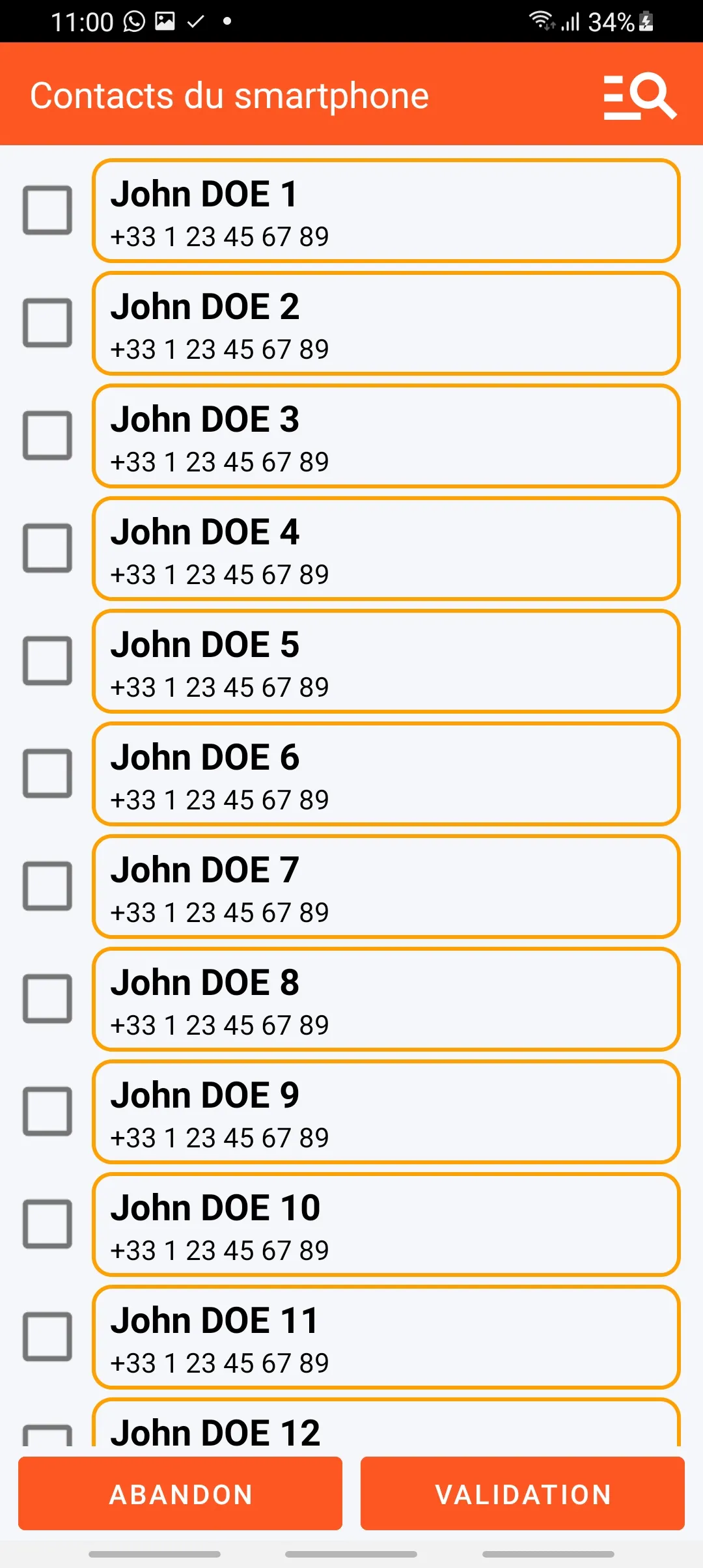Check the box for John DOE 1
Viewport: 703px width, 1568px height.
click(x=48, y=210)
